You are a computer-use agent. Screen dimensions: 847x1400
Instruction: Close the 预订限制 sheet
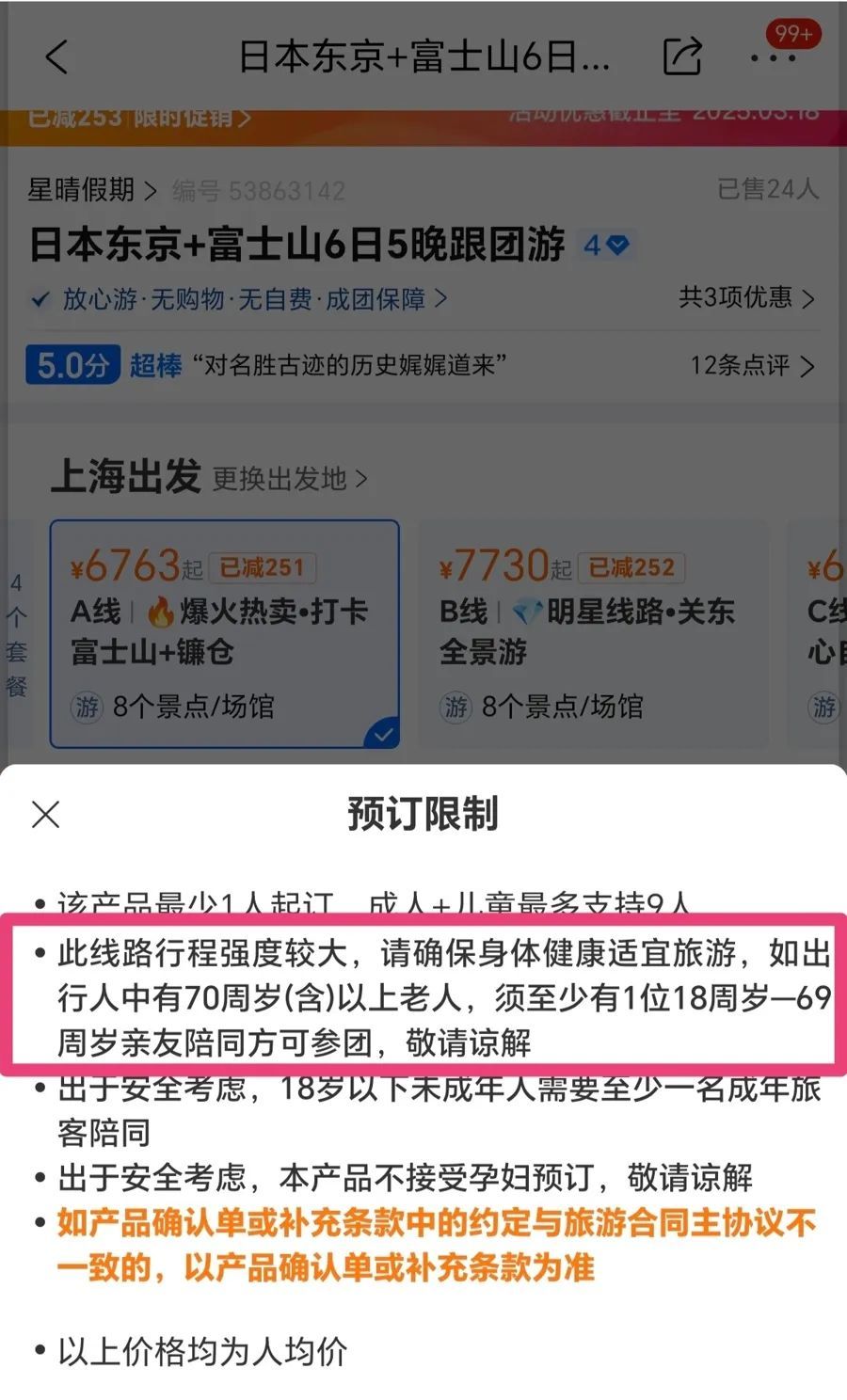(x=46, y=814)
